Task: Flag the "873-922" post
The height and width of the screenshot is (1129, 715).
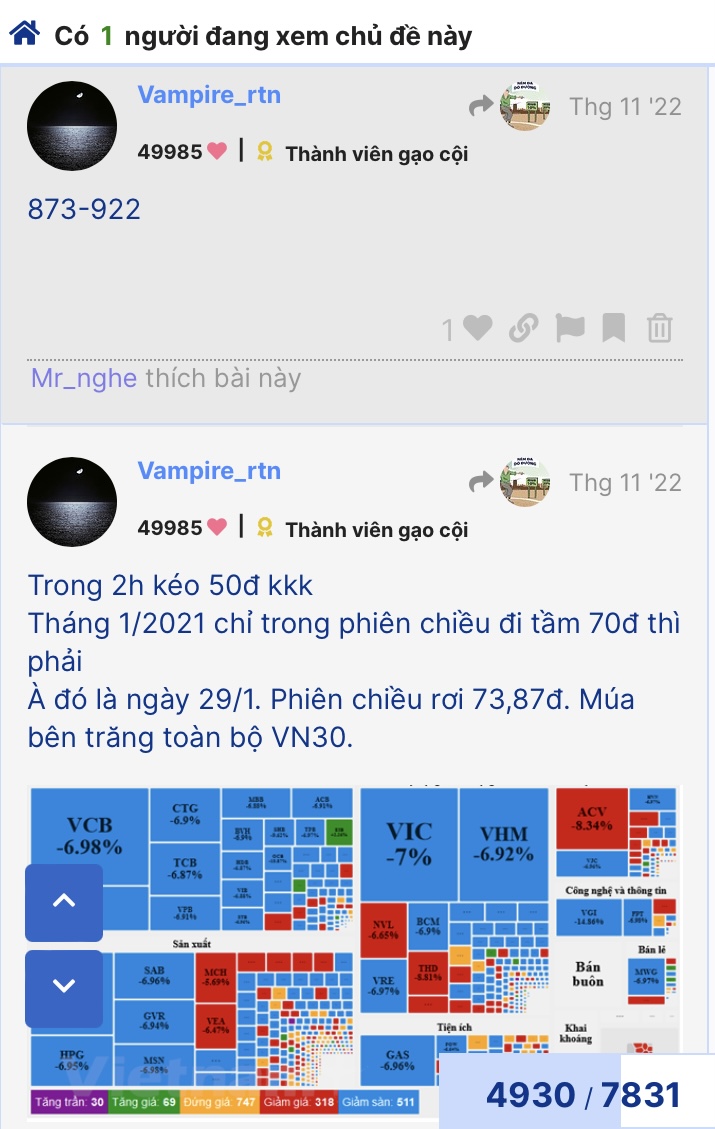Action: click(x=569, y=327)
